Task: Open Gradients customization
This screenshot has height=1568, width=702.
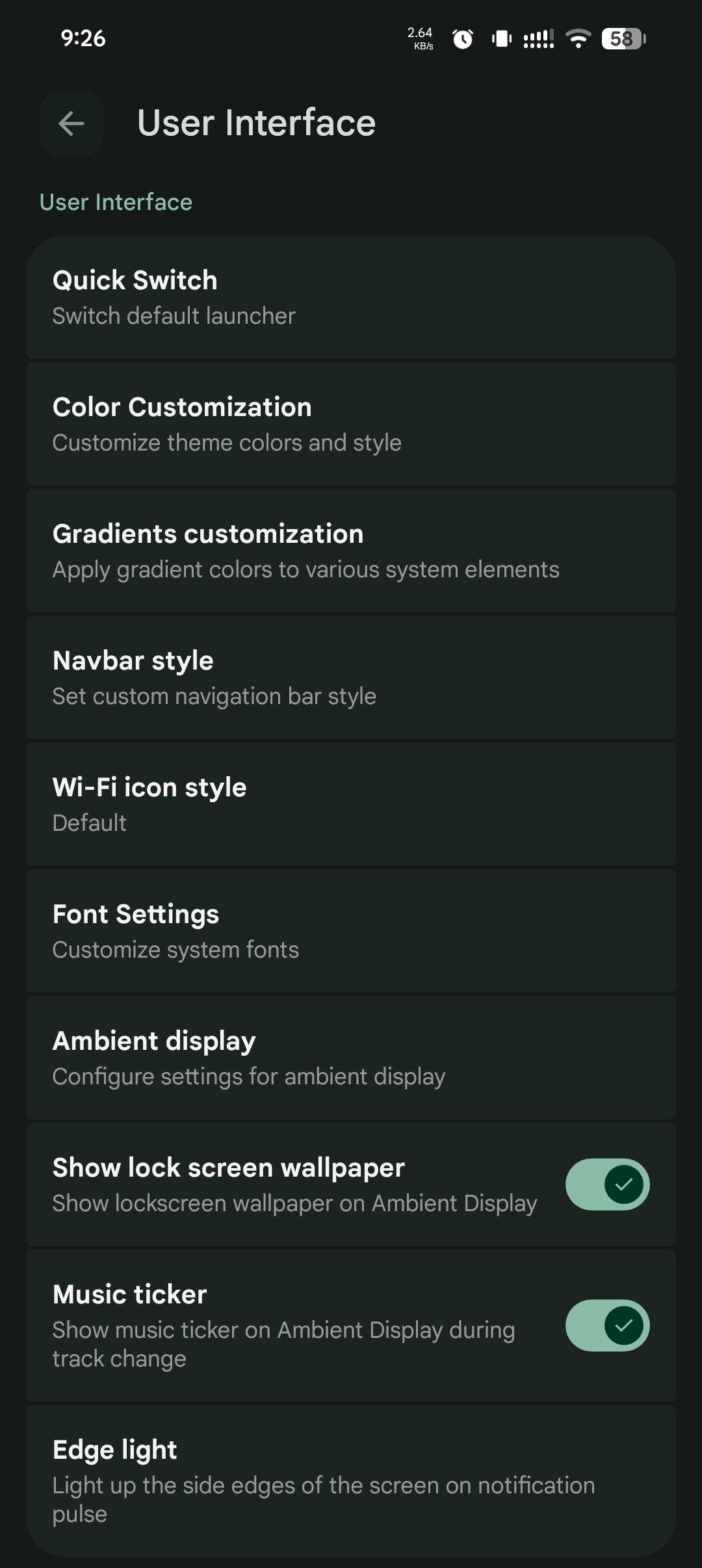Action: [351, 551]
